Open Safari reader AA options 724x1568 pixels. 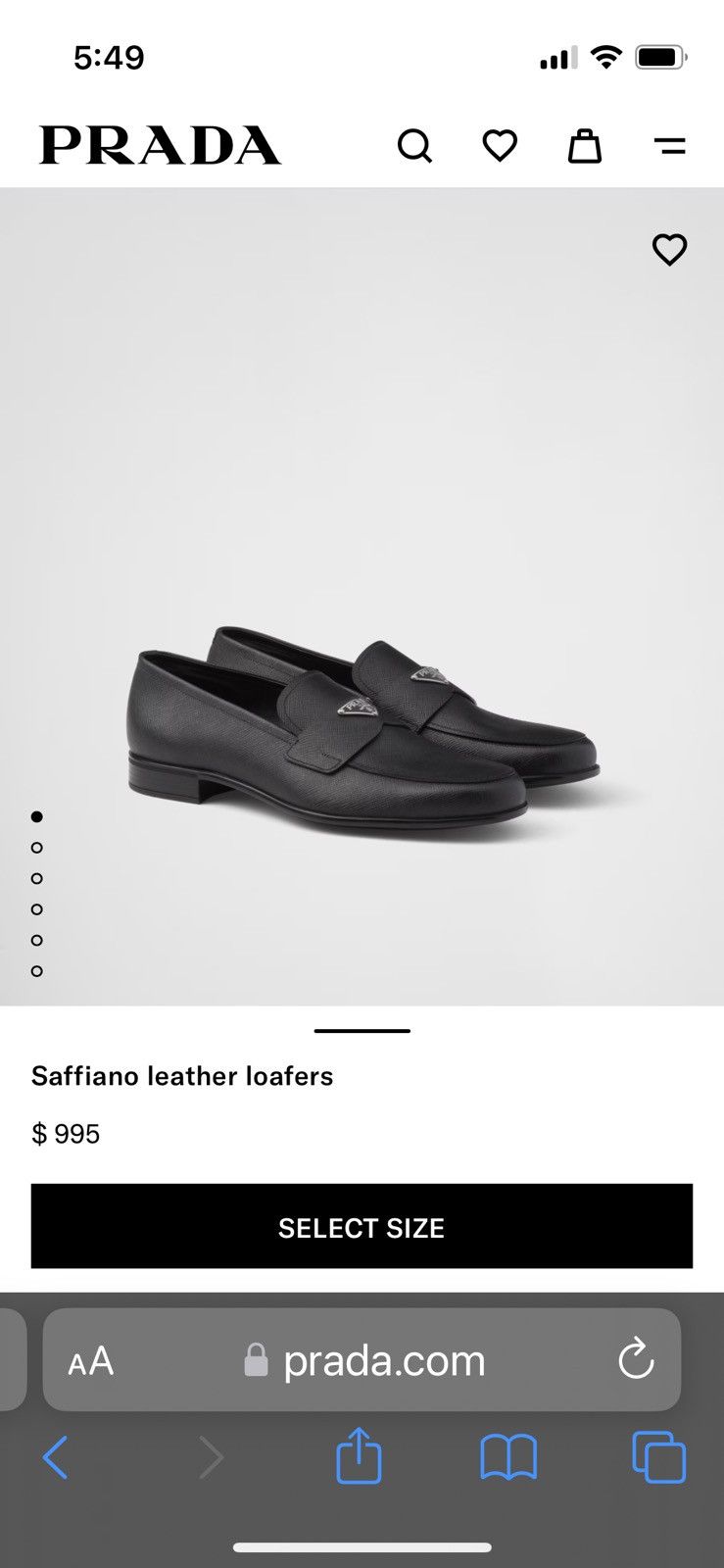(91, 1360)
